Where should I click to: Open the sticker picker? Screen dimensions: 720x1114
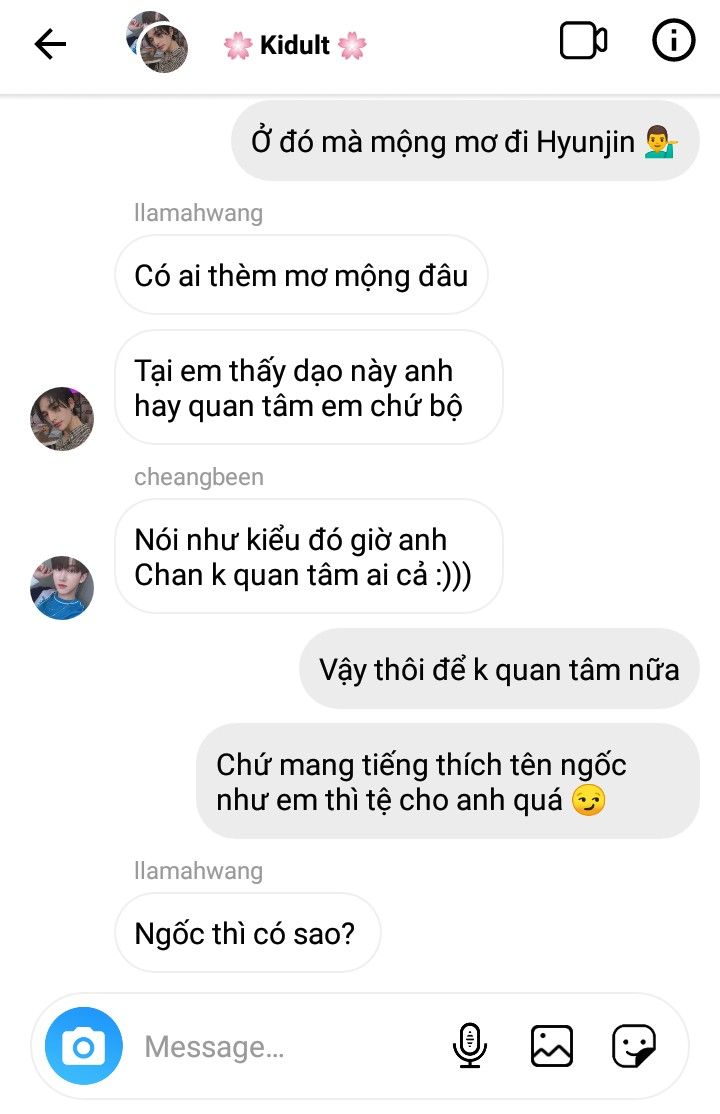click(634, 1047)
